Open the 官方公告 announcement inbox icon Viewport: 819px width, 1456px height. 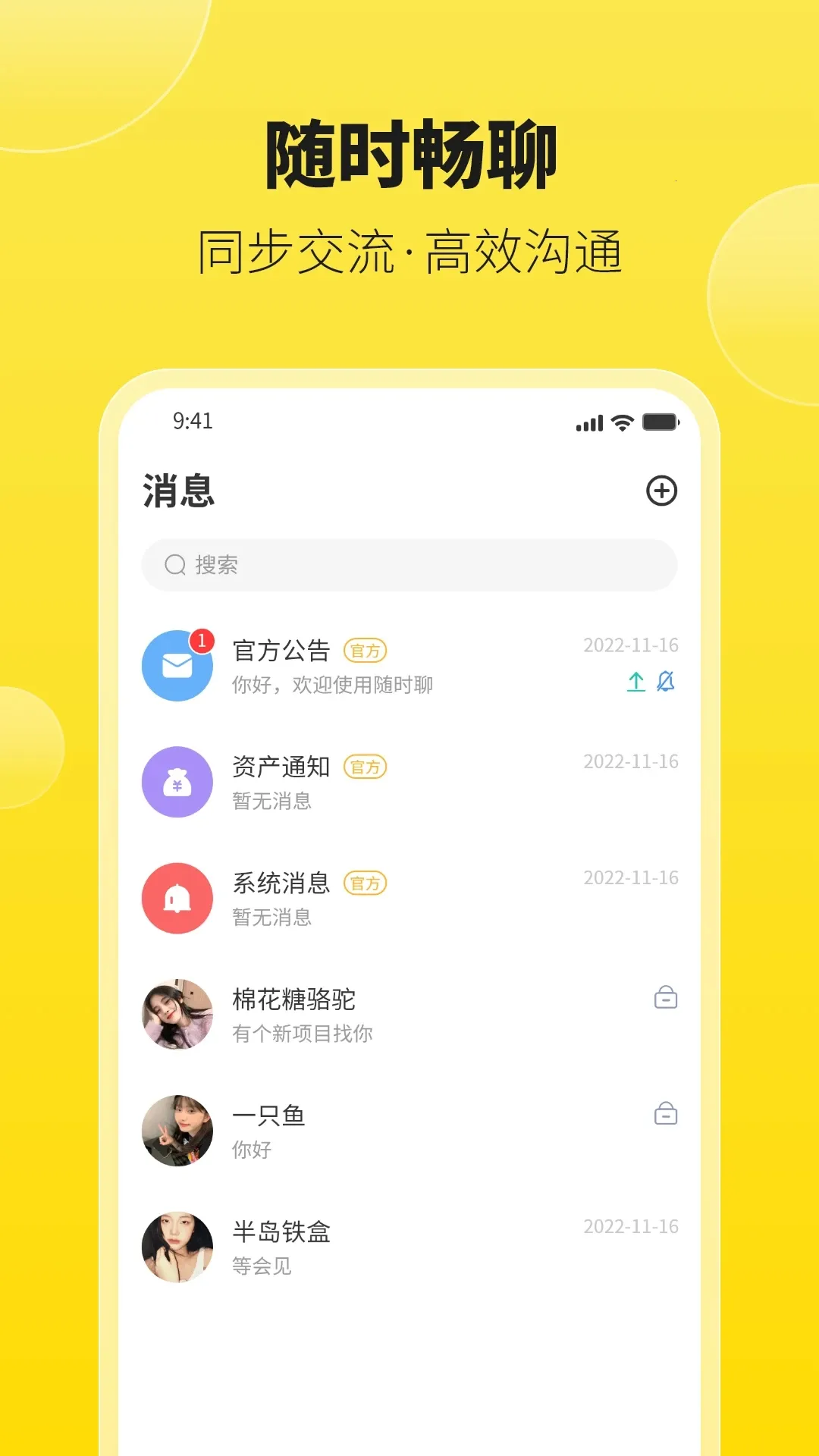pyautogui.click(x=177, y=665)
